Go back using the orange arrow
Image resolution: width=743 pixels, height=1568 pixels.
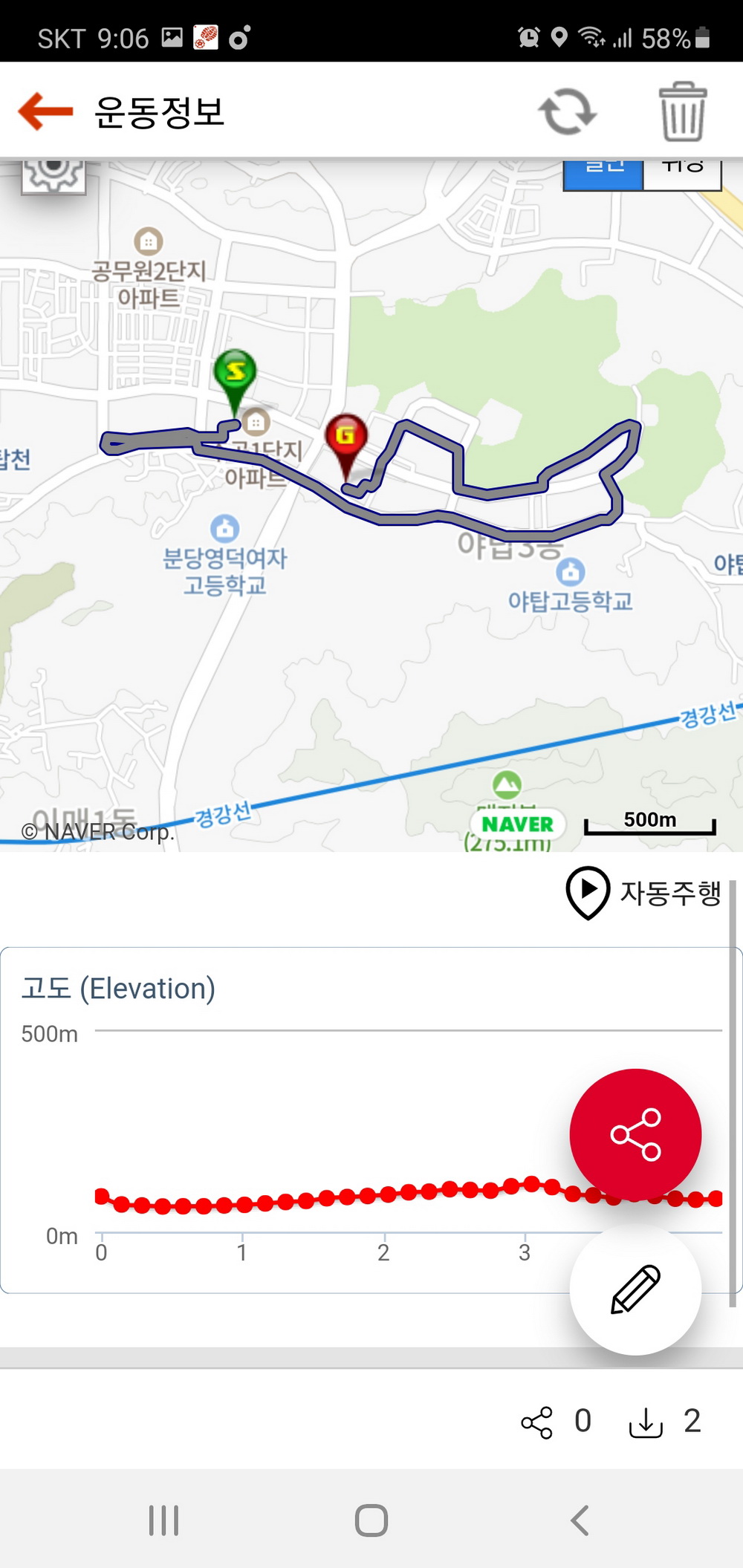(x=46, y=111)
